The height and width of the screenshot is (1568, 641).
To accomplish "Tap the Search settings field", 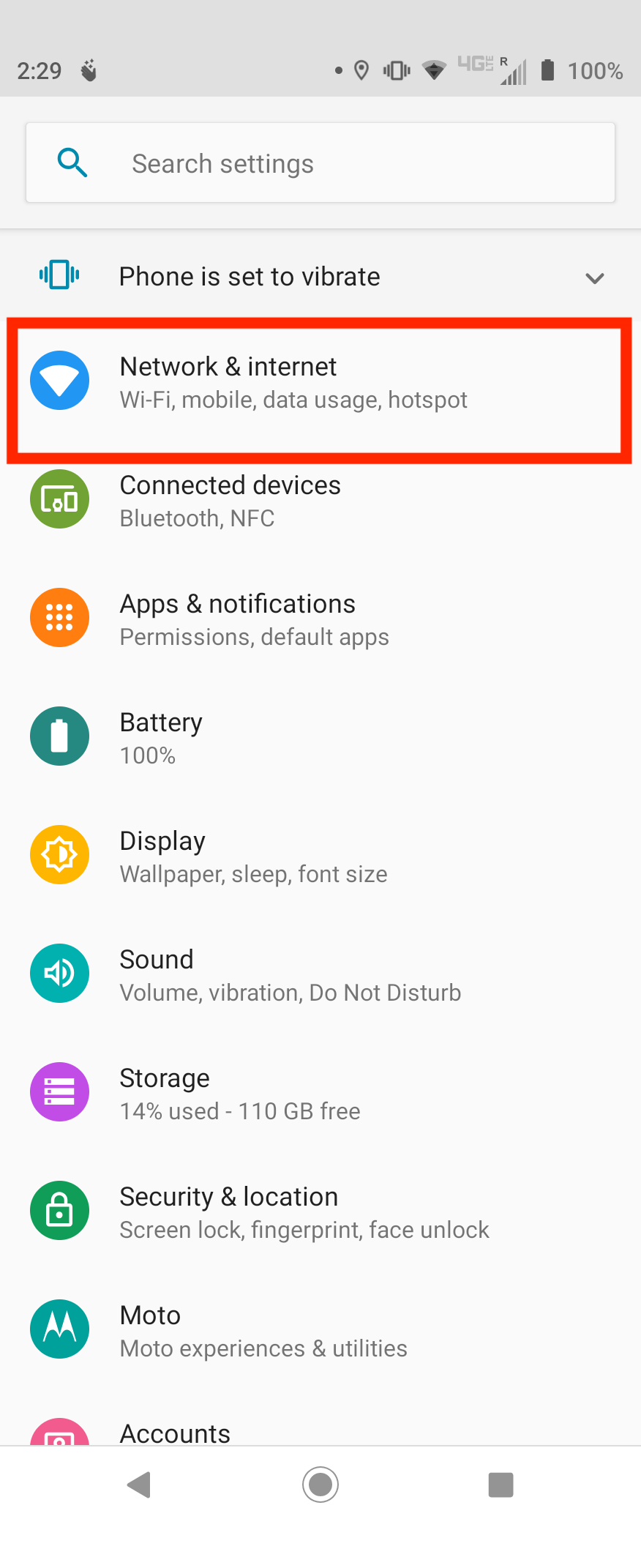I will click(x=322, y=163).
